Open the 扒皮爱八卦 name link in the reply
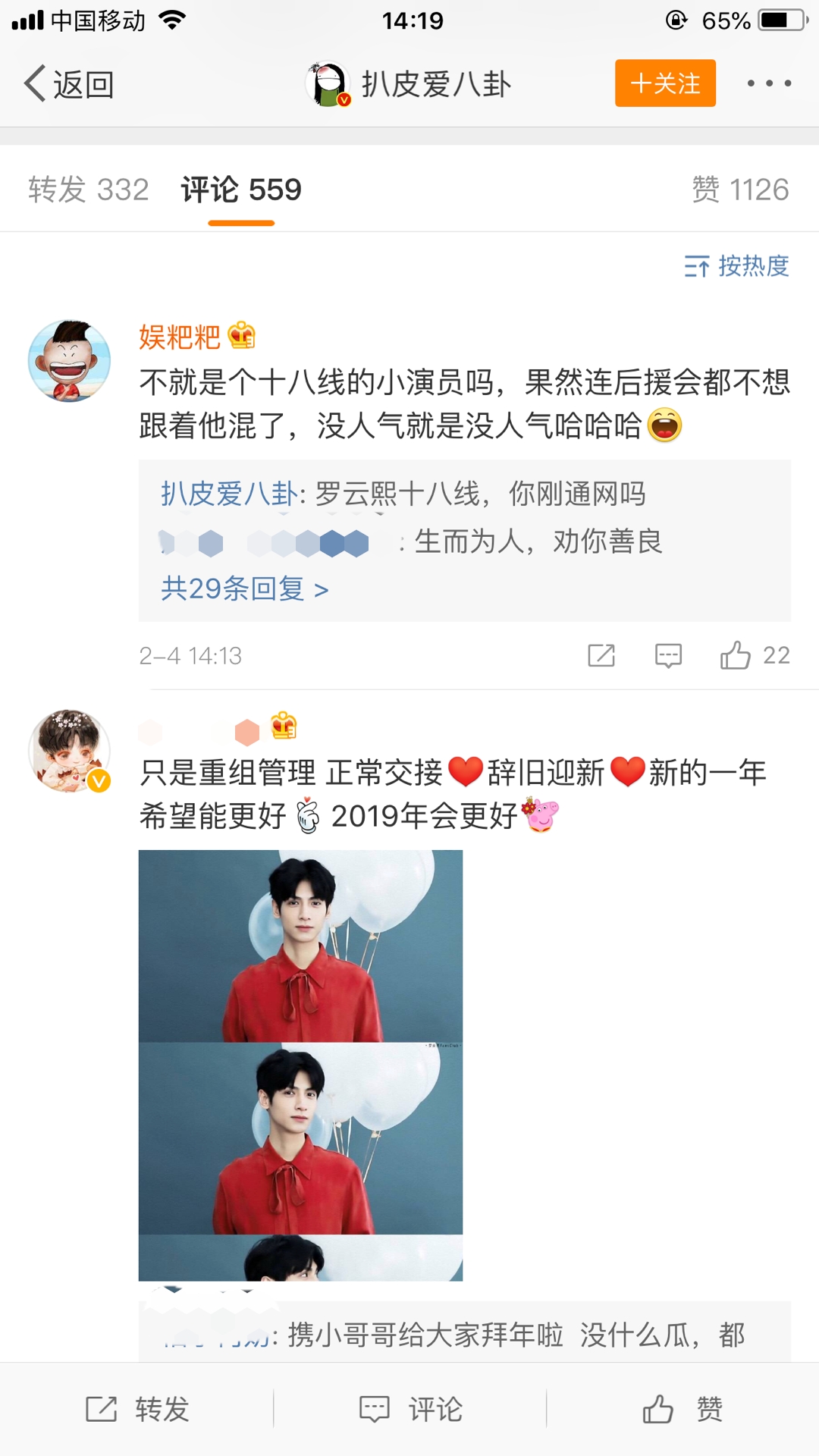 click(229, 494)
